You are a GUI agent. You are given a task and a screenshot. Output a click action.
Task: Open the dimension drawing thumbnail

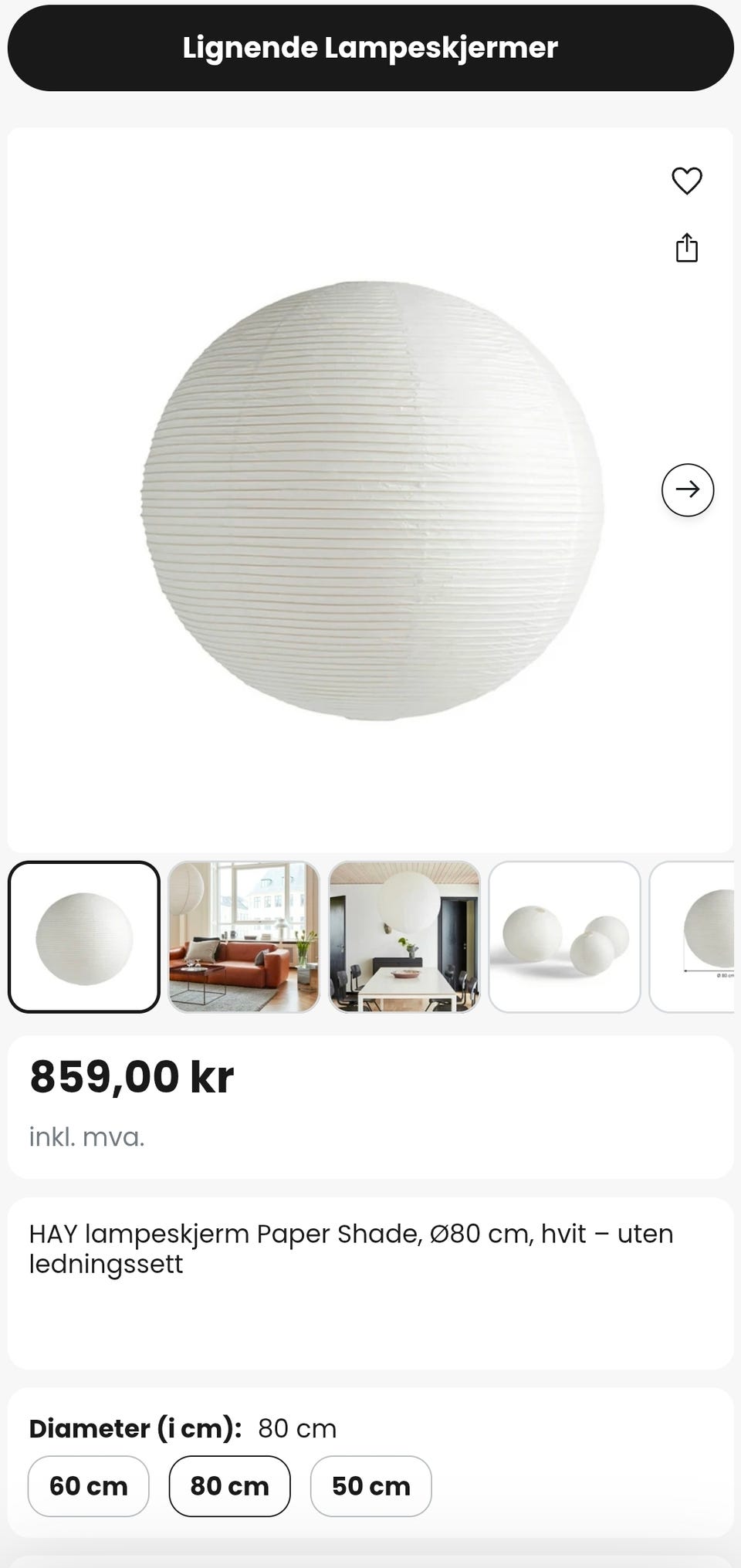pyautogui.click(x=692, y=936)
